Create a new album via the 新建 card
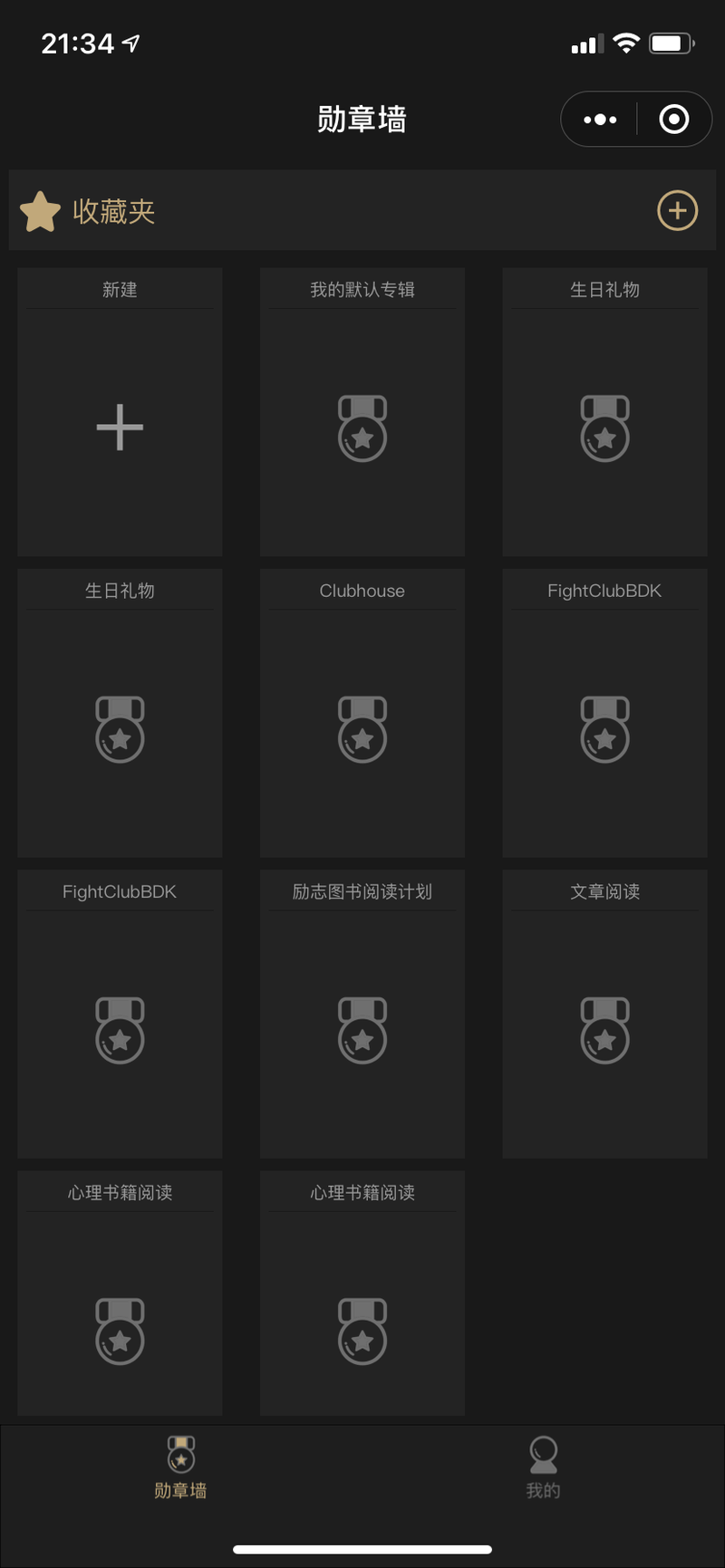Screen dimensions: 725x1568 click(120, 427)
